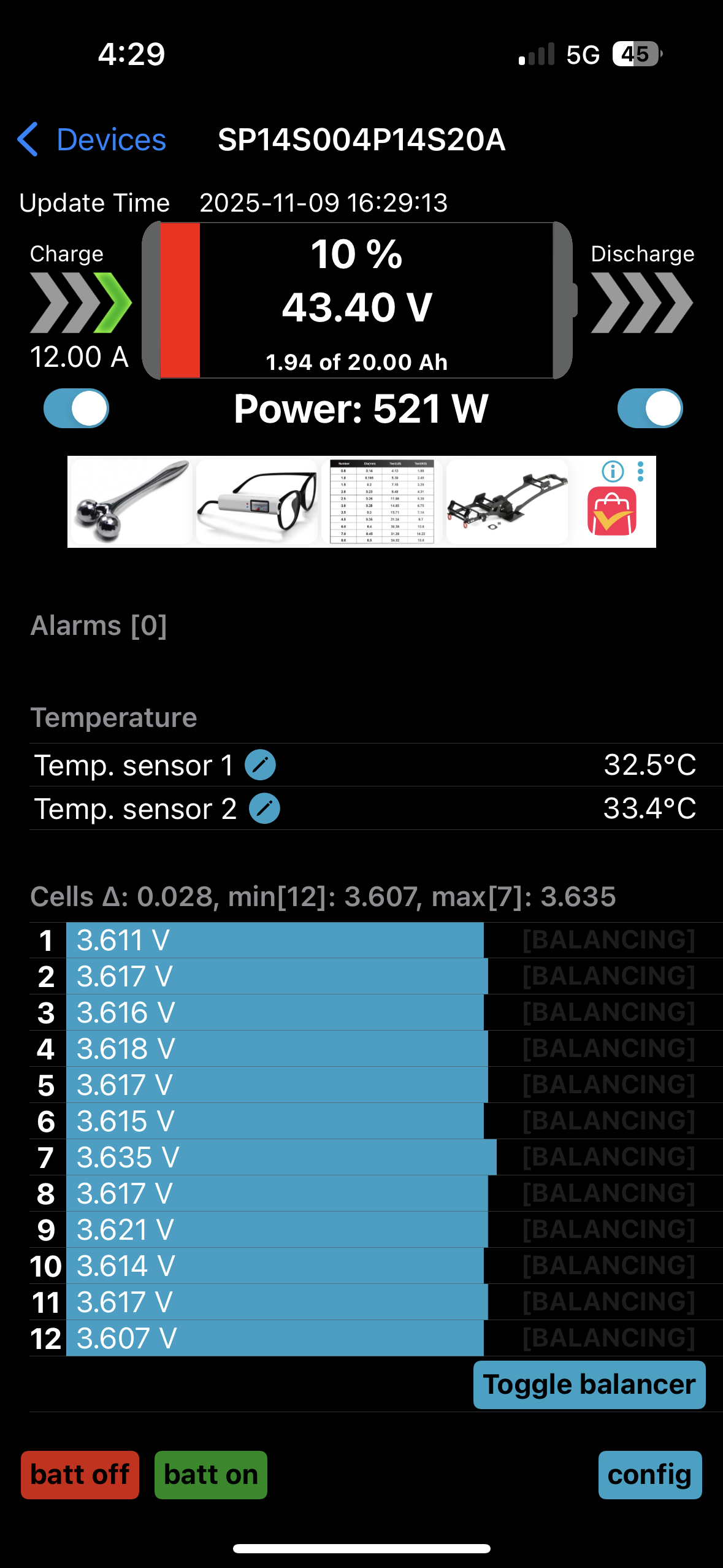
Task: Open the config settings
Action: [x=650, y=1475]
